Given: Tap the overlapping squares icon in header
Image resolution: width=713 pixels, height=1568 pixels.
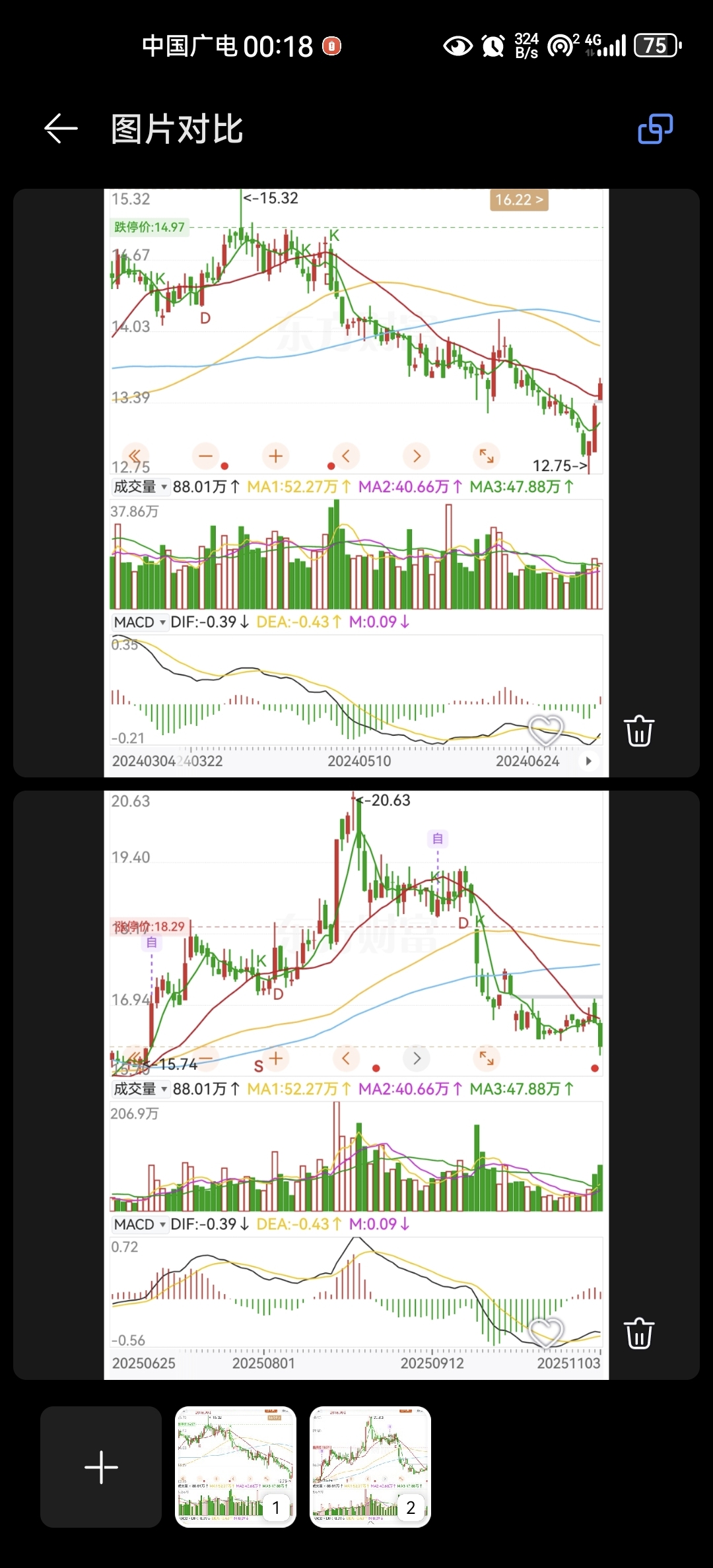Looking at the screenshot, I should tap(655, 128).
